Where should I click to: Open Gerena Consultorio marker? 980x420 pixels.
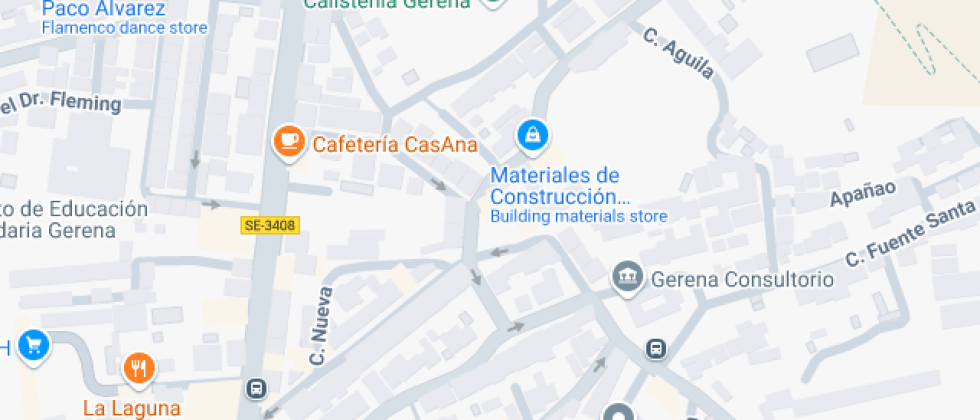(x=627, y=279)
